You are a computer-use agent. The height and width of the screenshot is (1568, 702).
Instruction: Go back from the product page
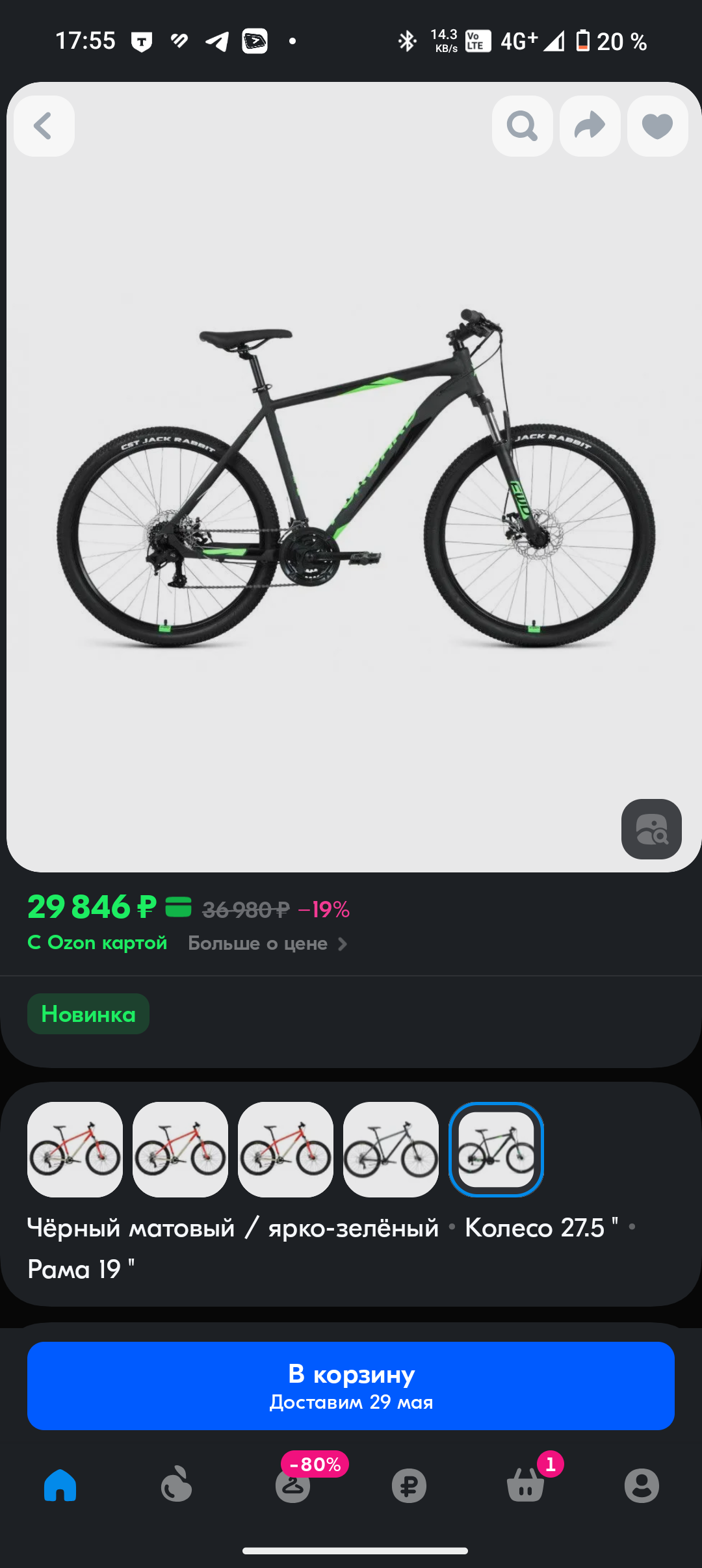point(44,126)
